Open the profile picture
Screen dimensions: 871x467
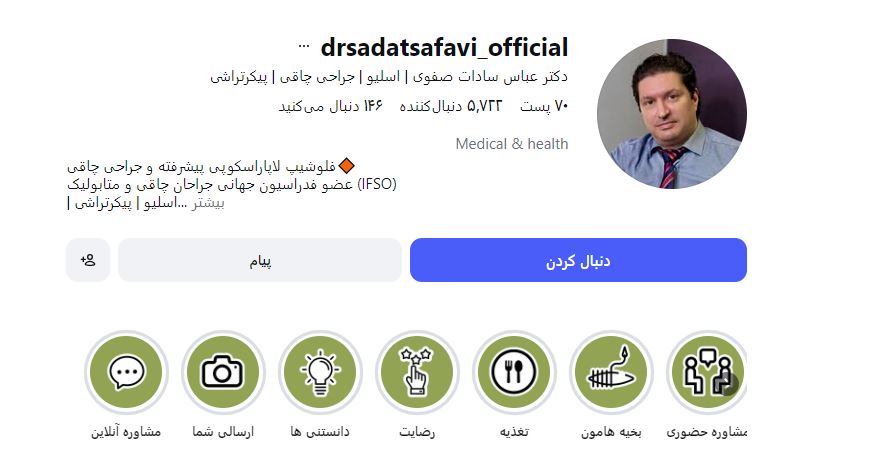point(672,114)
